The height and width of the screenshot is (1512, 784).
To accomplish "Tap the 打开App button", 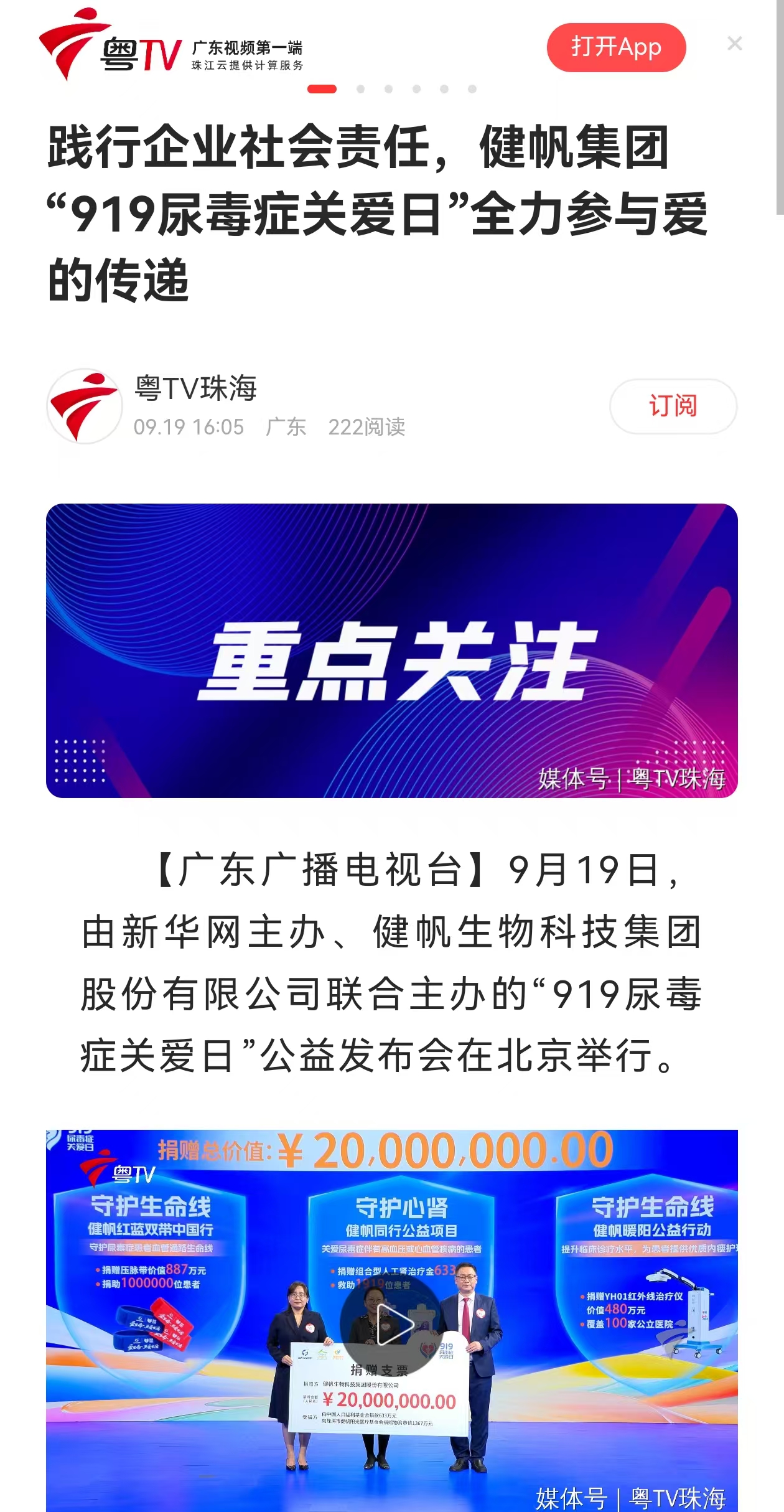I will pos(616,47).
